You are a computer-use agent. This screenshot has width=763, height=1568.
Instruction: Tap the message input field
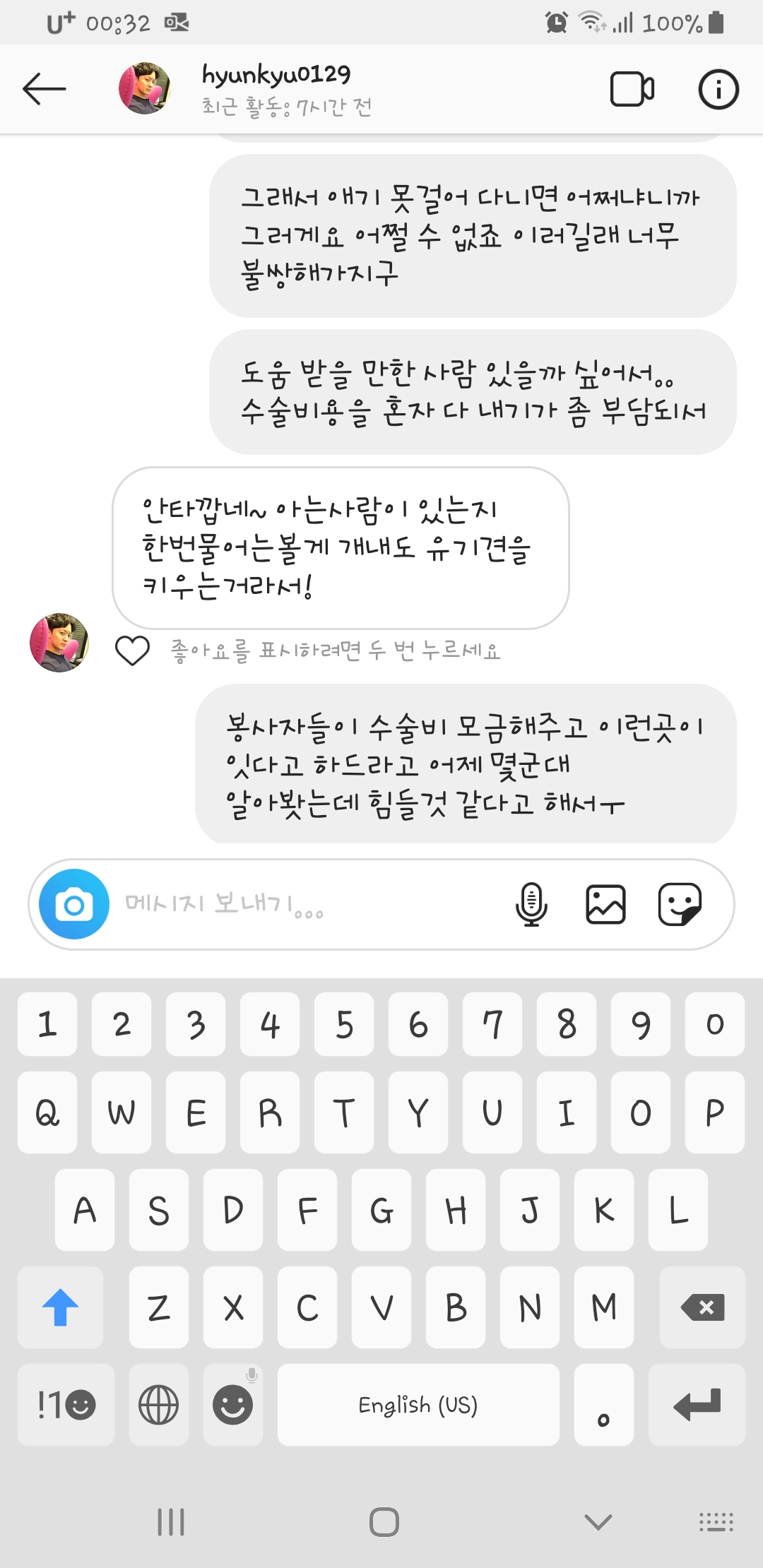[x=311, y=903]
